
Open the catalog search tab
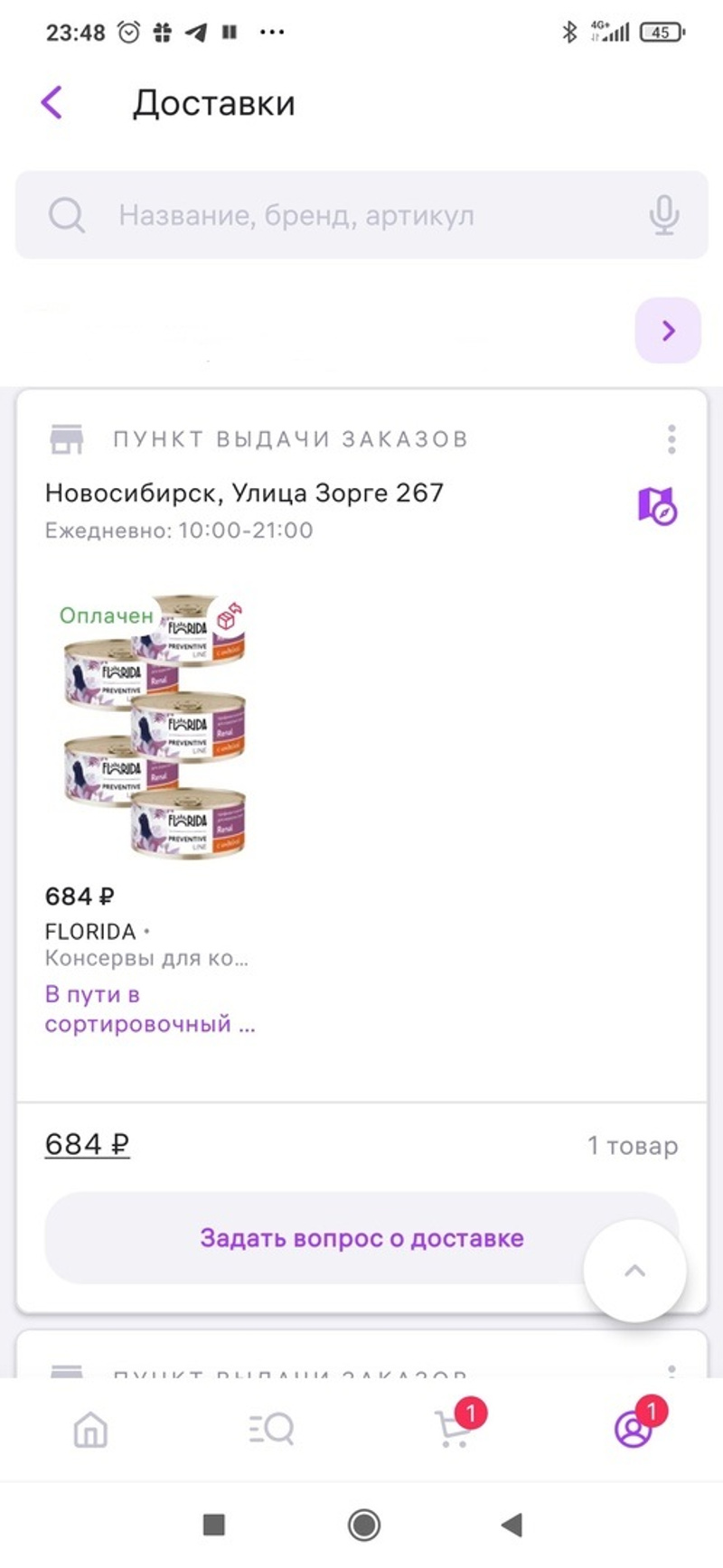click(x=271, y=1430)
